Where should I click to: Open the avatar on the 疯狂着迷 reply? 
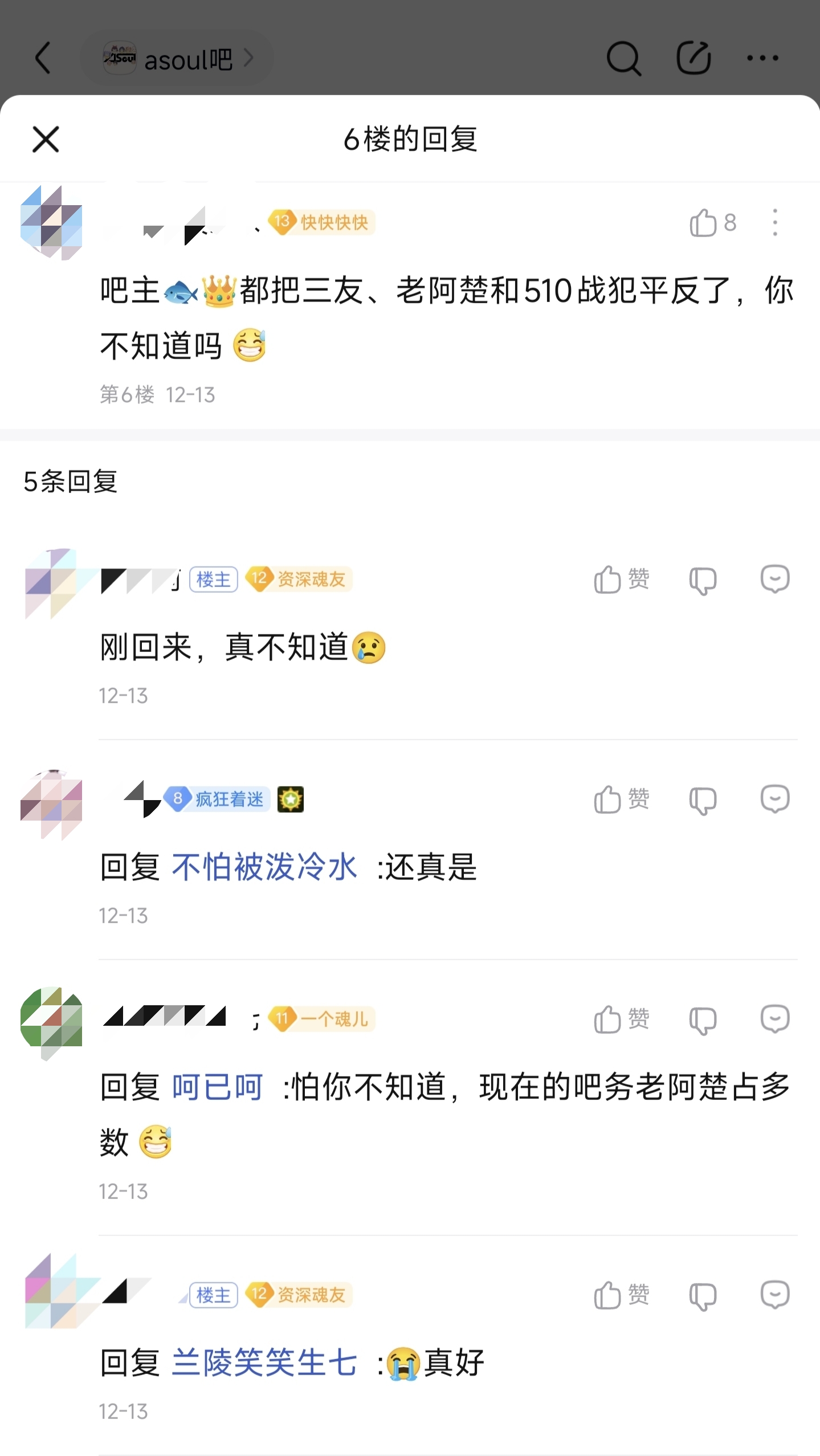[51, 802]
